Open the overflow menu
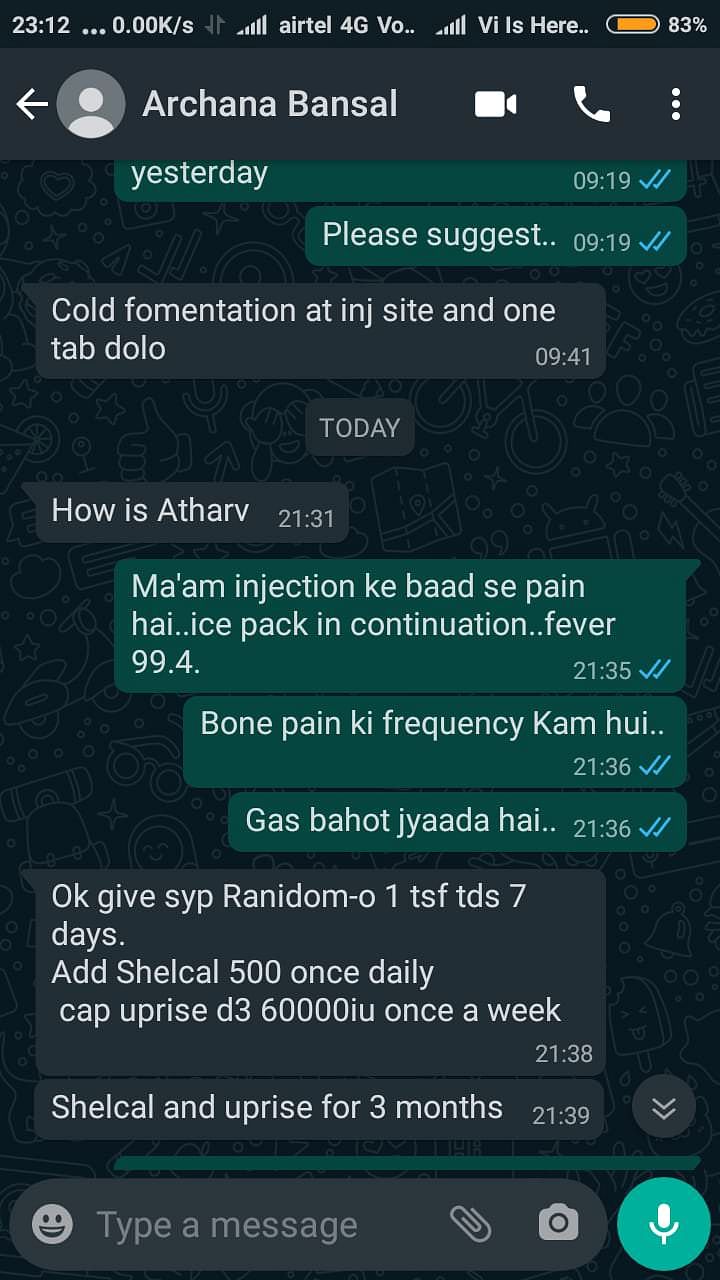This screenshot has height=1280, width=720. click(677, 104)
